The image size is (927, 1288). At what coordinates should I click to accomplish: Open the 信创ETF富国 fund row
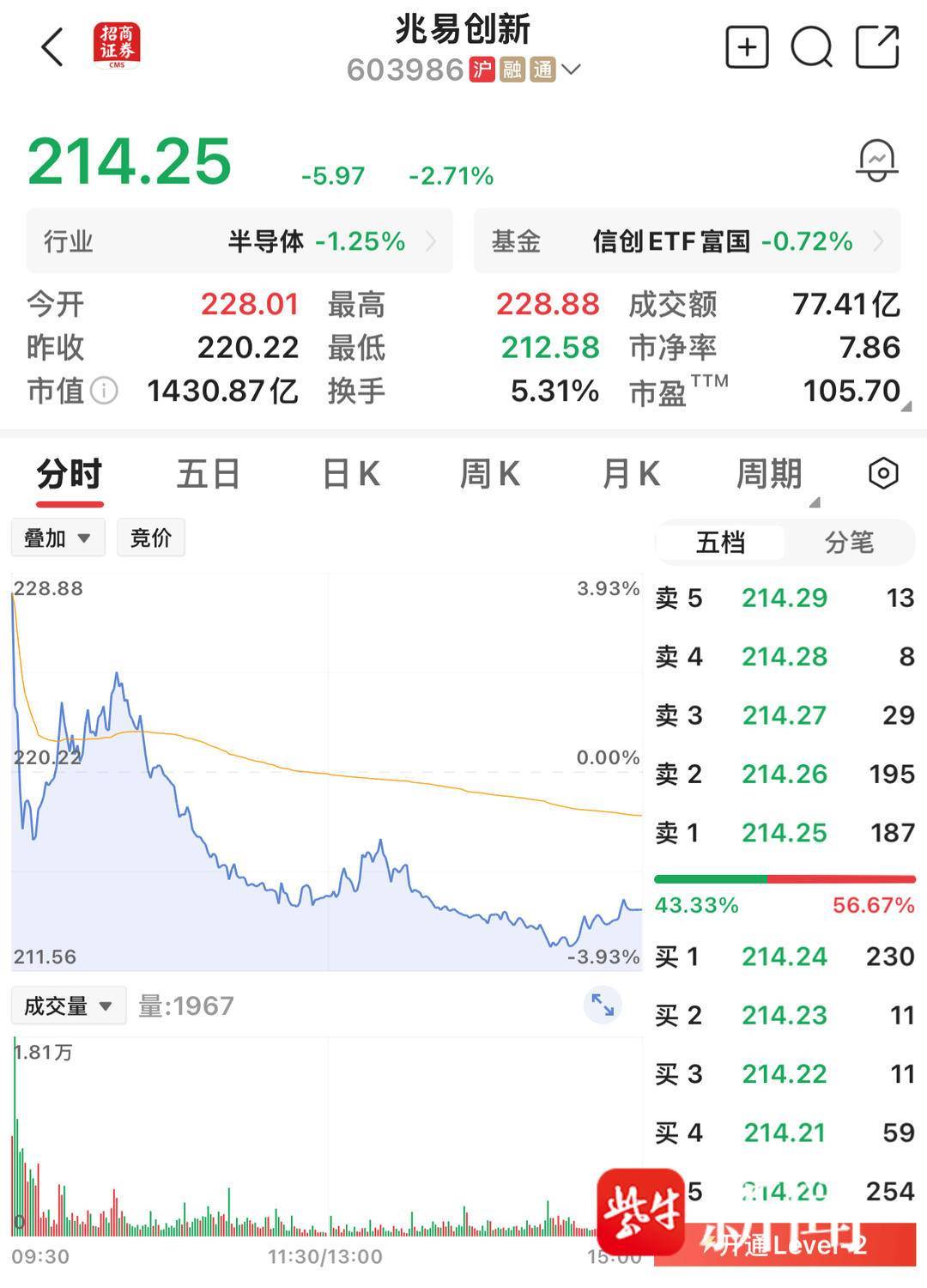[x=687, y=241]
